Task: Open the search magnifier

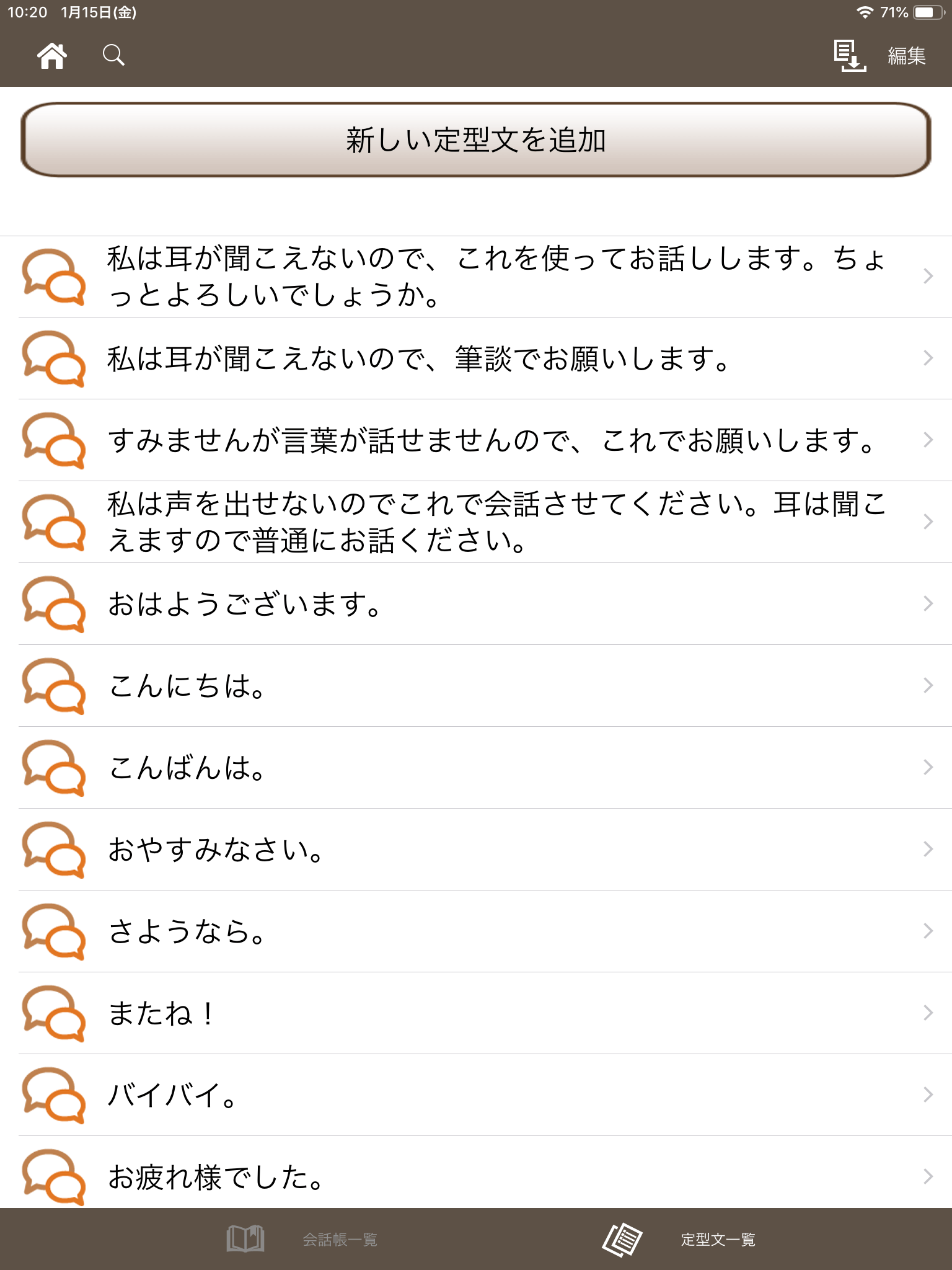Action: 113,55
